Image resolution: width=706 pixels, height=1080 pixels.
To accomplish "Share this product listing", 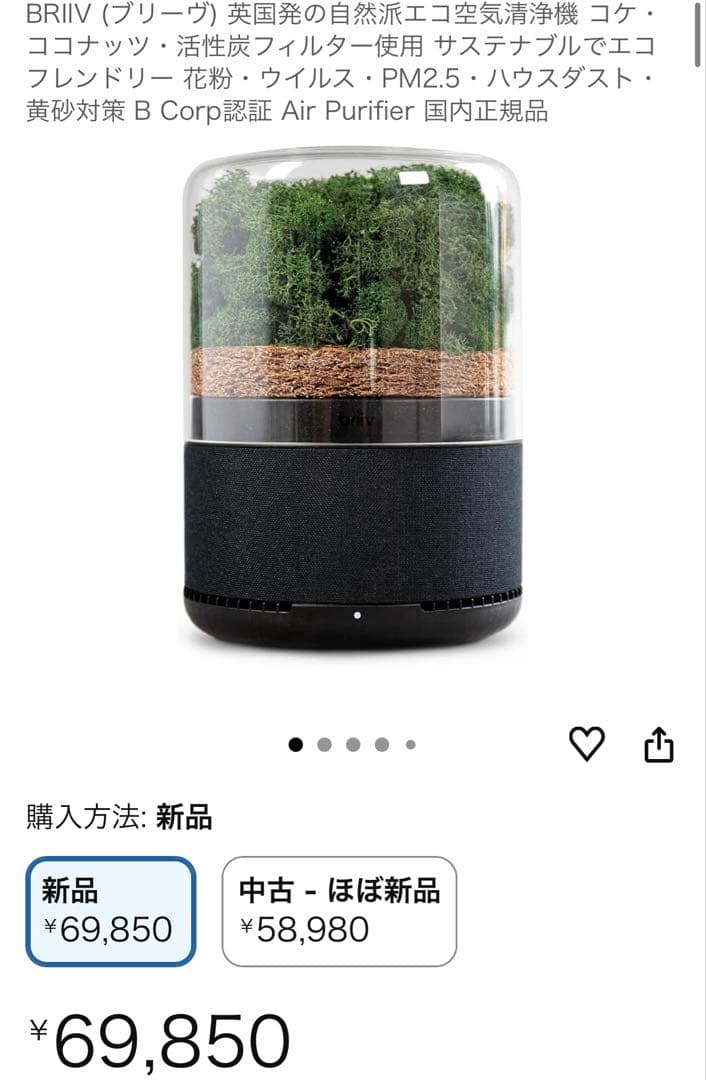I will 658,745.
